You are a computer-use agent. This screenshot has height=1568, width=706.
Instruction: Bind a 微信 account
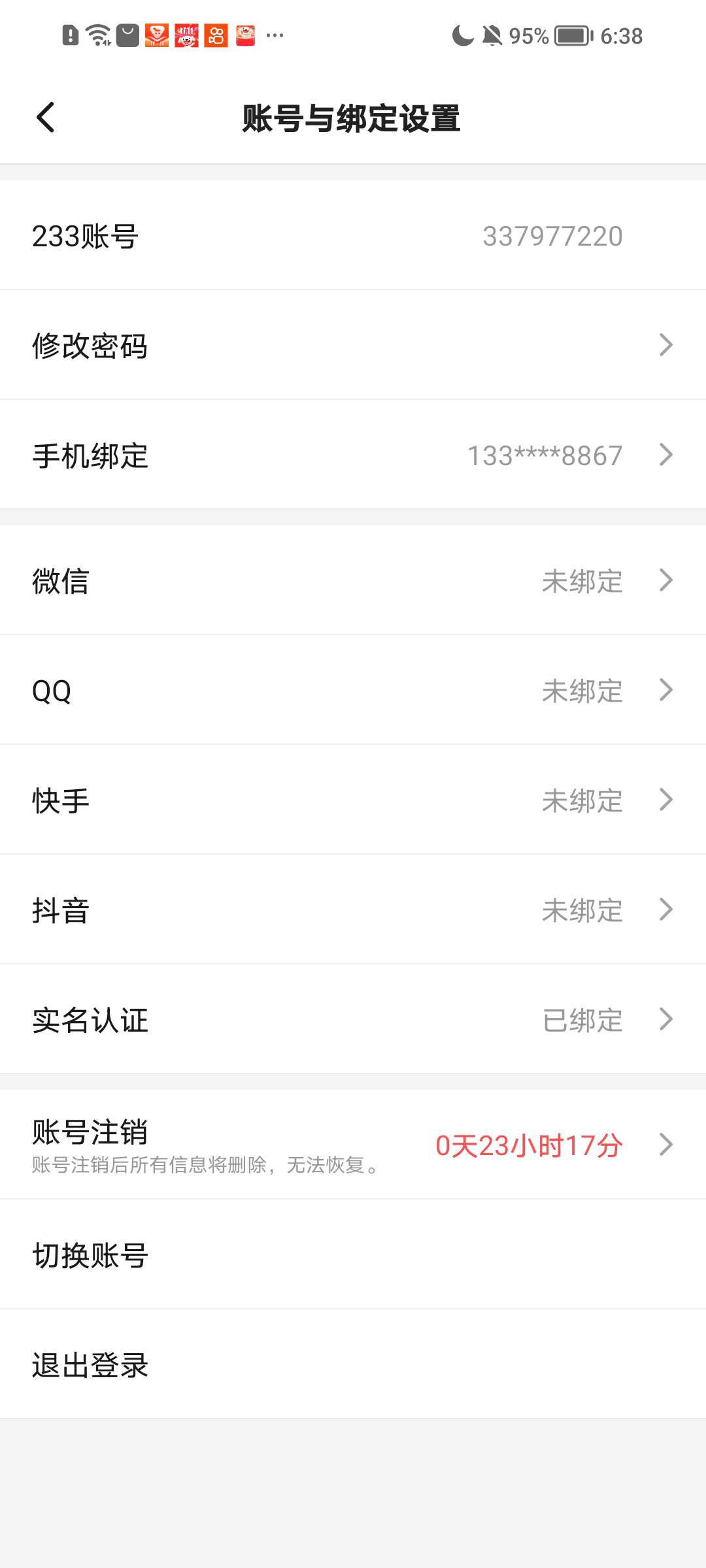point(353,580)
